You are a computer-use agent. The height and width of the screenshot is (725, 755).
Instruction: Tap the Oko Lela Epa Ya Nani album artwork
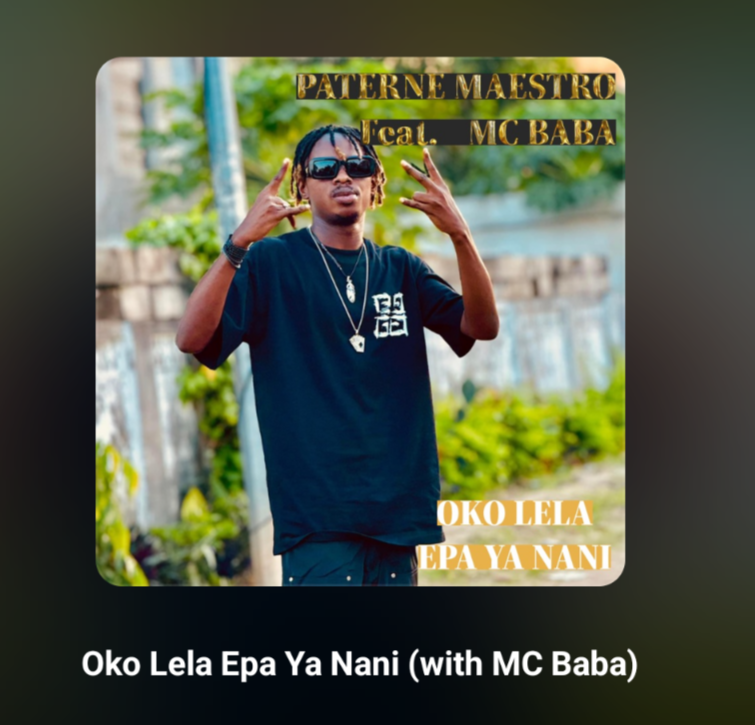[x=360, y=321]
